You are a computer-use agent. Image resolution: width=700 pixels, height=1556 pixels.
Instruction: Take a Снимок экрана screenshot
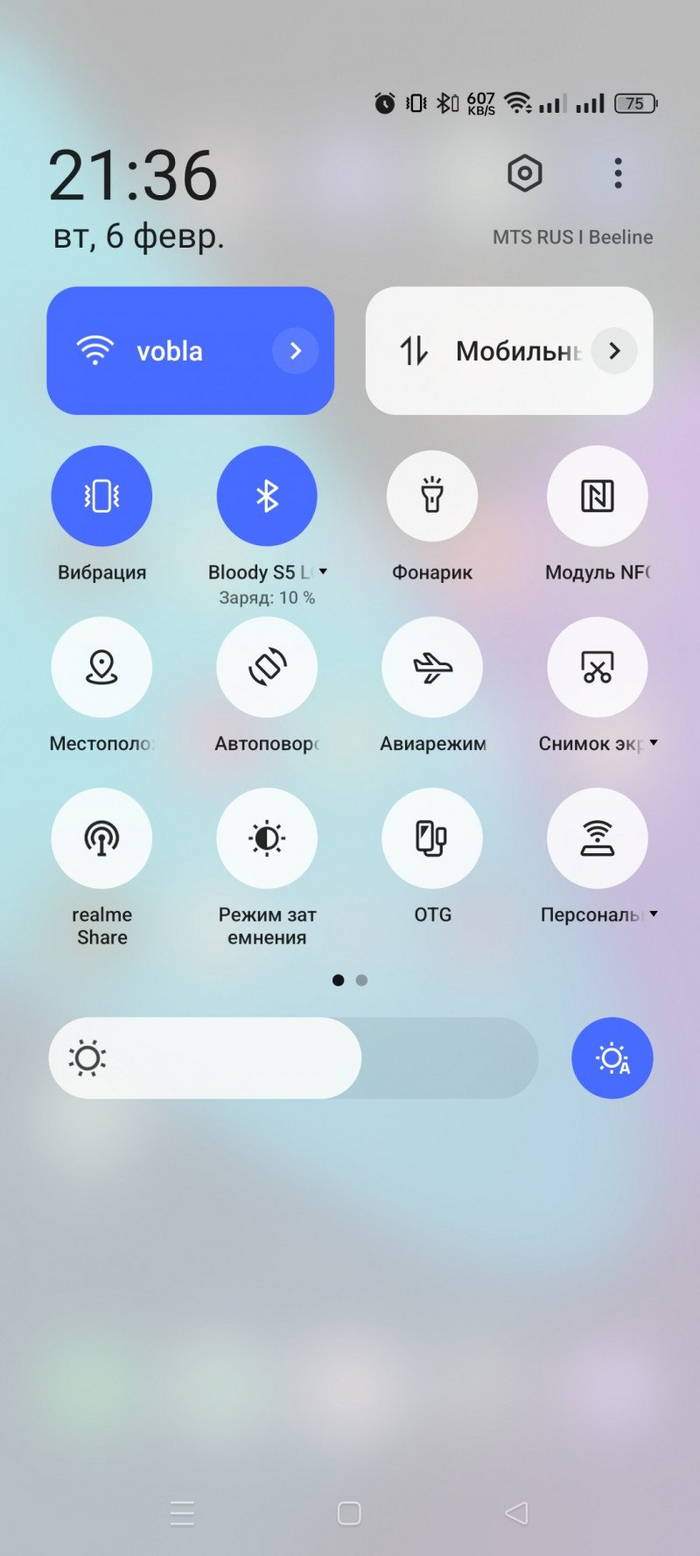[597, 667]
